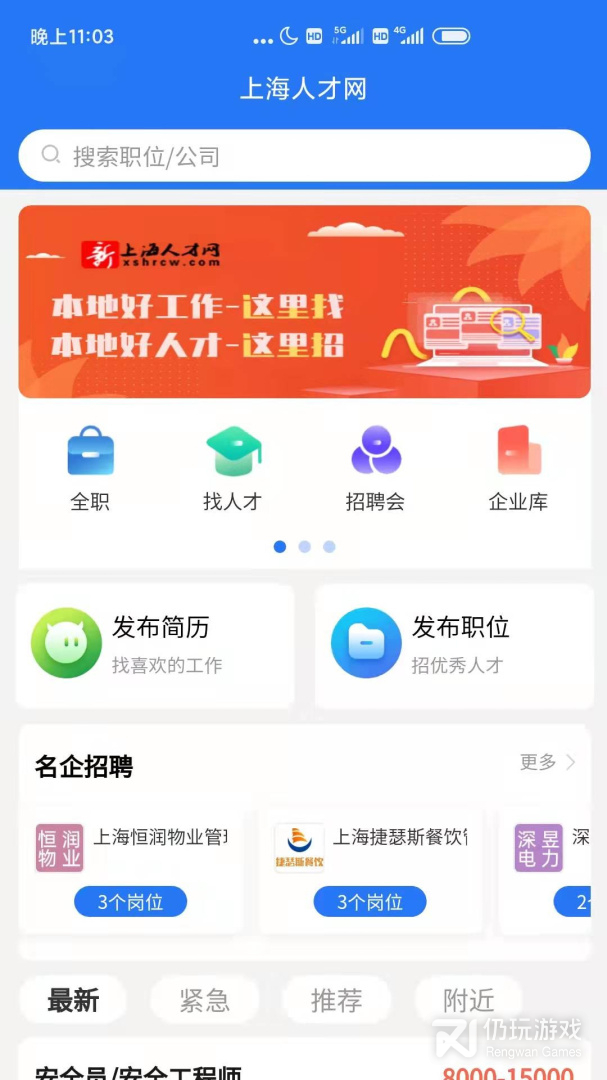Image resolution: width=607 pixels, height=1080 pixels.
Task: Open the 本地好工作 promotional banner
Action: (x=304, y=301)
